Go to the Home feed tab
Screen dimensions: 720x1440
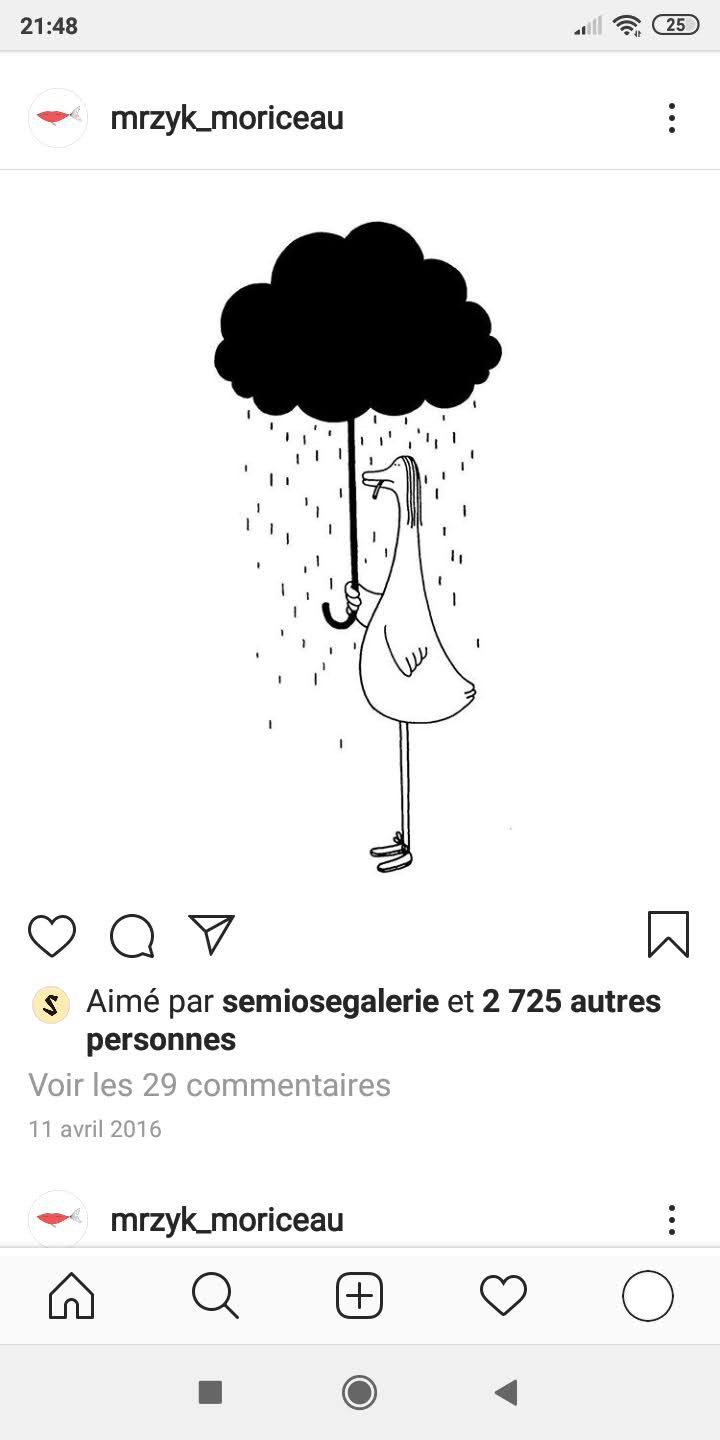72,1296
